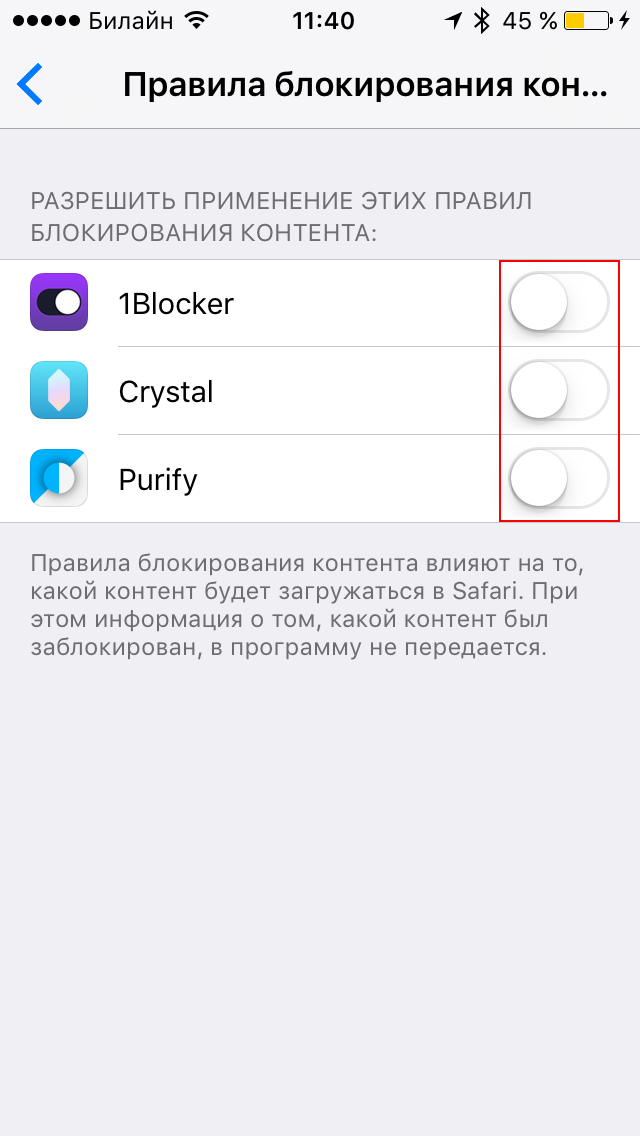Go back using the blue arrow
Image resolution: width=640 pixels, height=1136 pixels.
[x=30, y=85]
